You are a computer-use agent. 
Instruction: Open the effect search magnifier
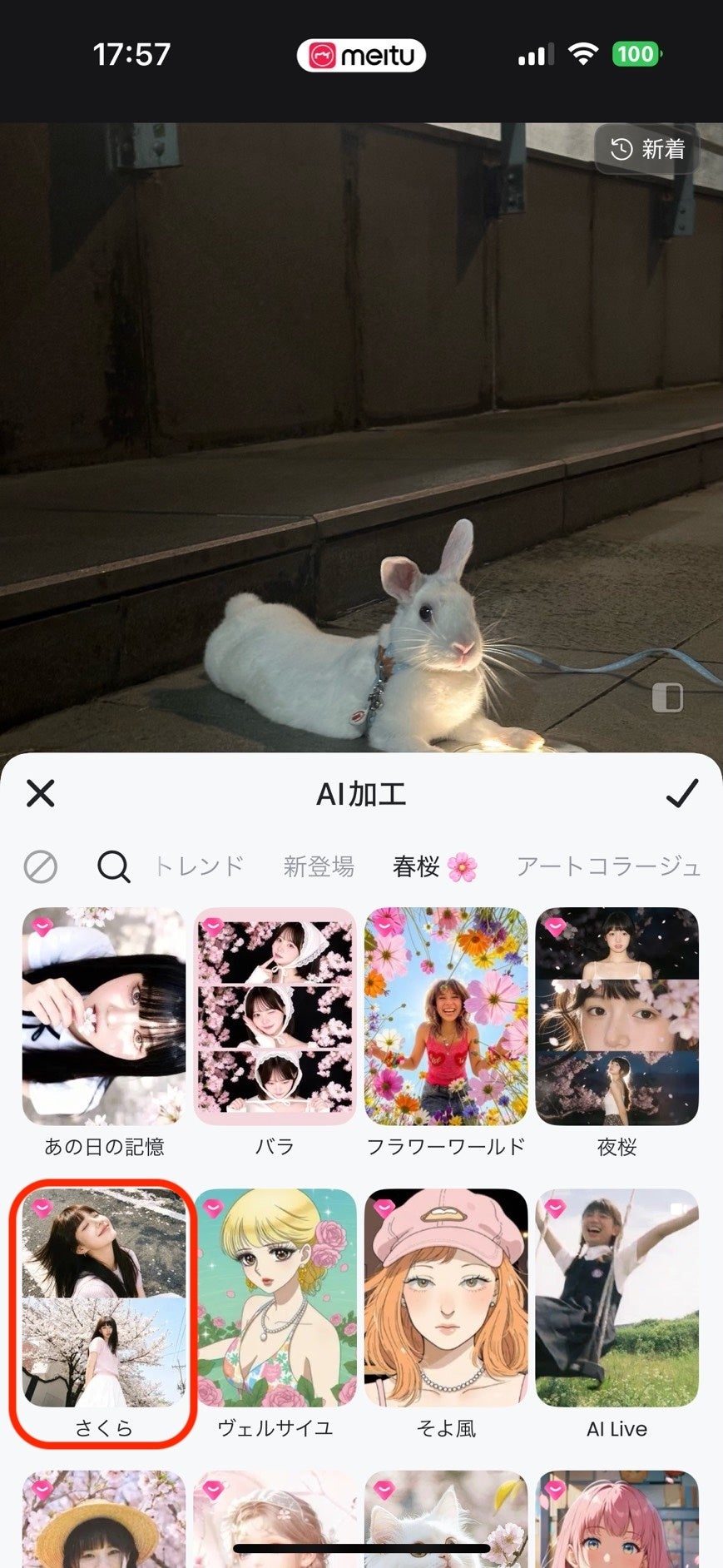113,866
